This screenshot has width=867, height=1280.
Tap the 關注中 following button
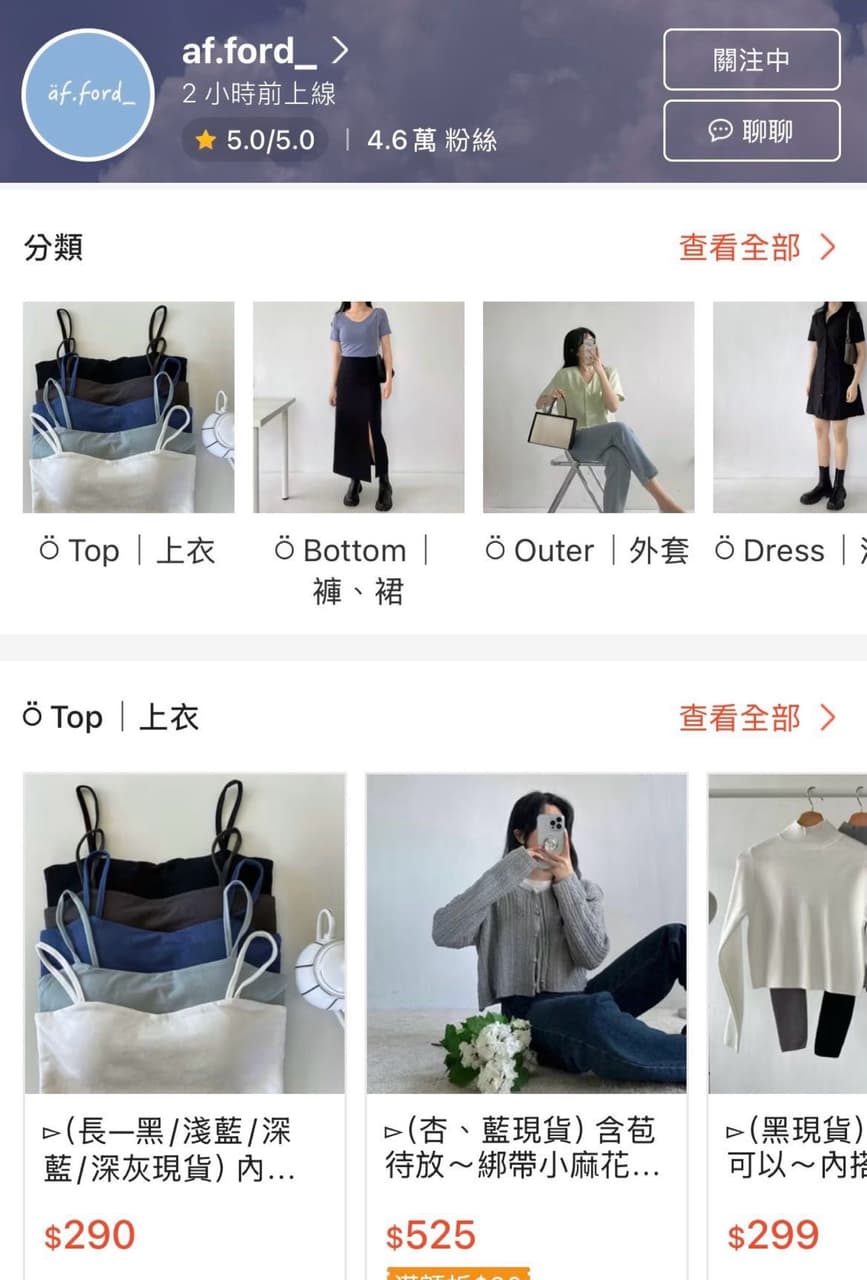751,60
